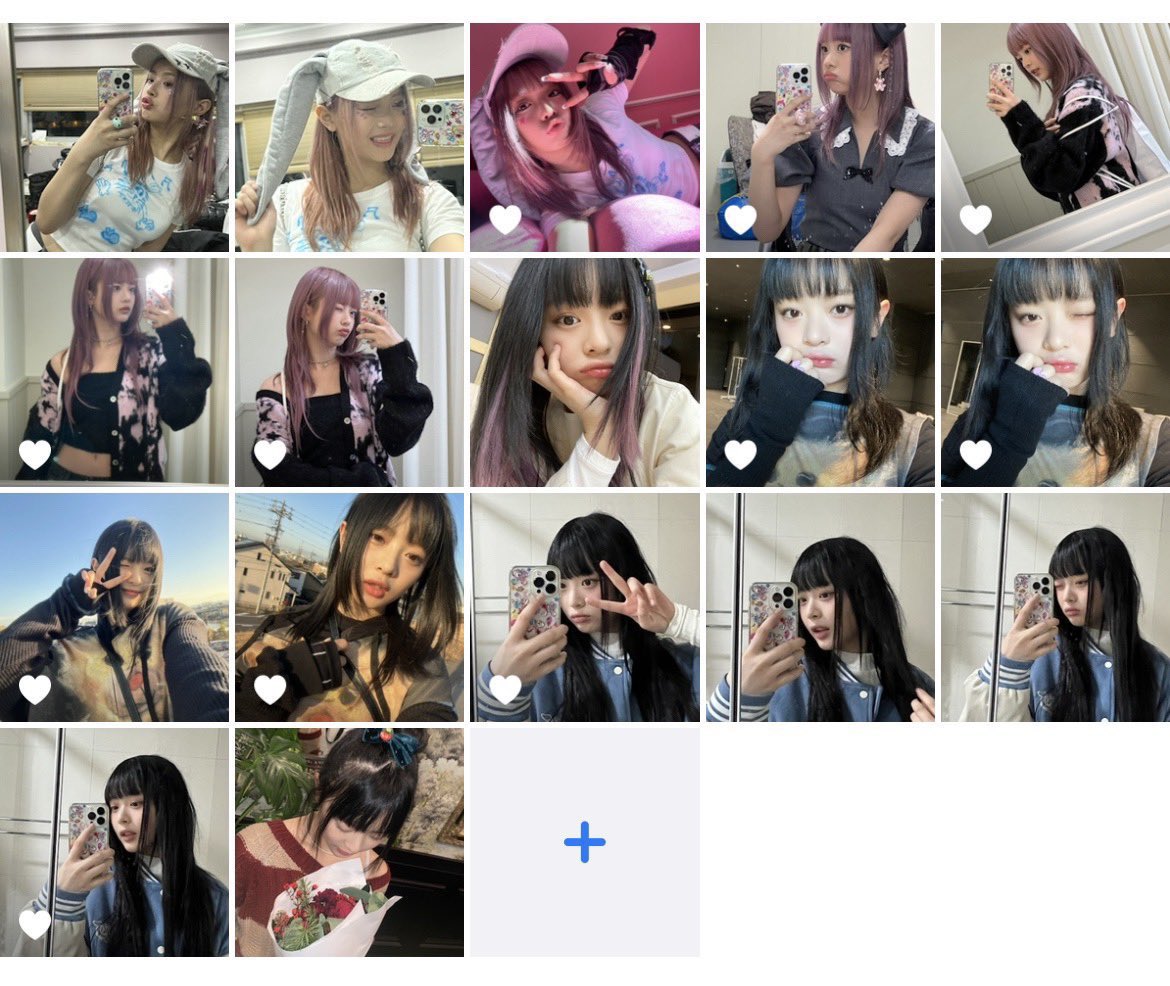Open the tilted mirror selfie photo
The image size is (1170, 986).
[1055, 137]
